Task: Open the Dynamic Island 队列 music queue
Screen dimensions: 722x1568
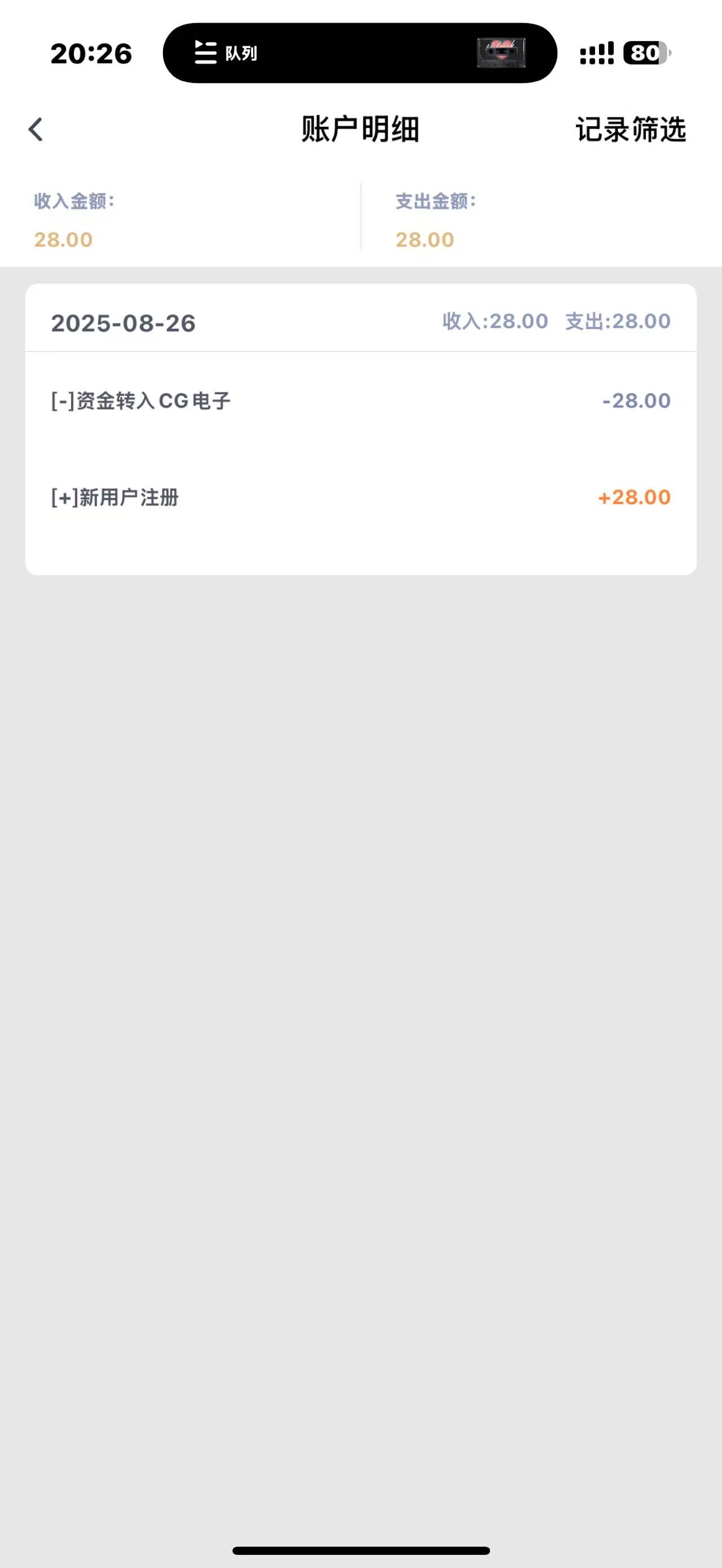Action: pos(226,53)
